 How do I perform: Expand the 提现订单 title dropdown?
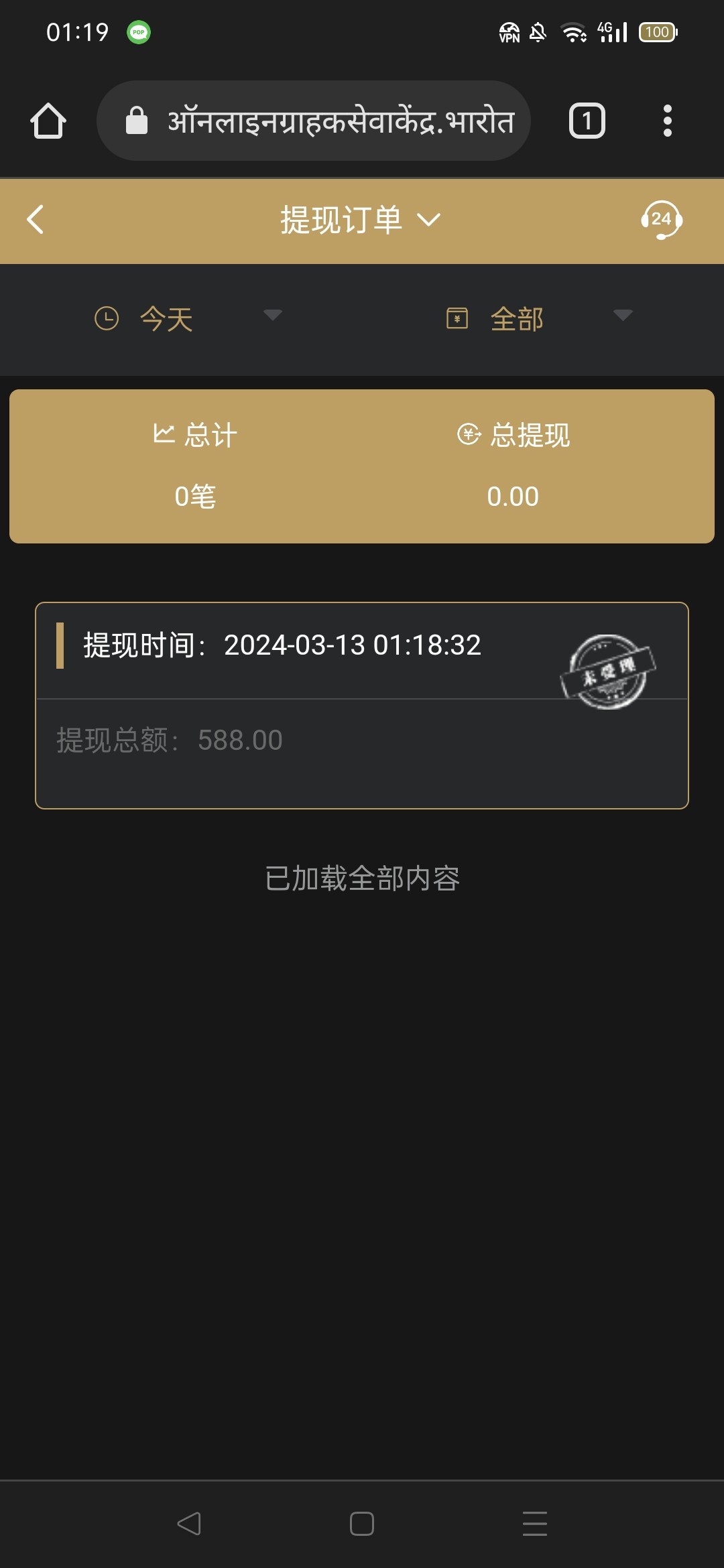coord(360,220)
